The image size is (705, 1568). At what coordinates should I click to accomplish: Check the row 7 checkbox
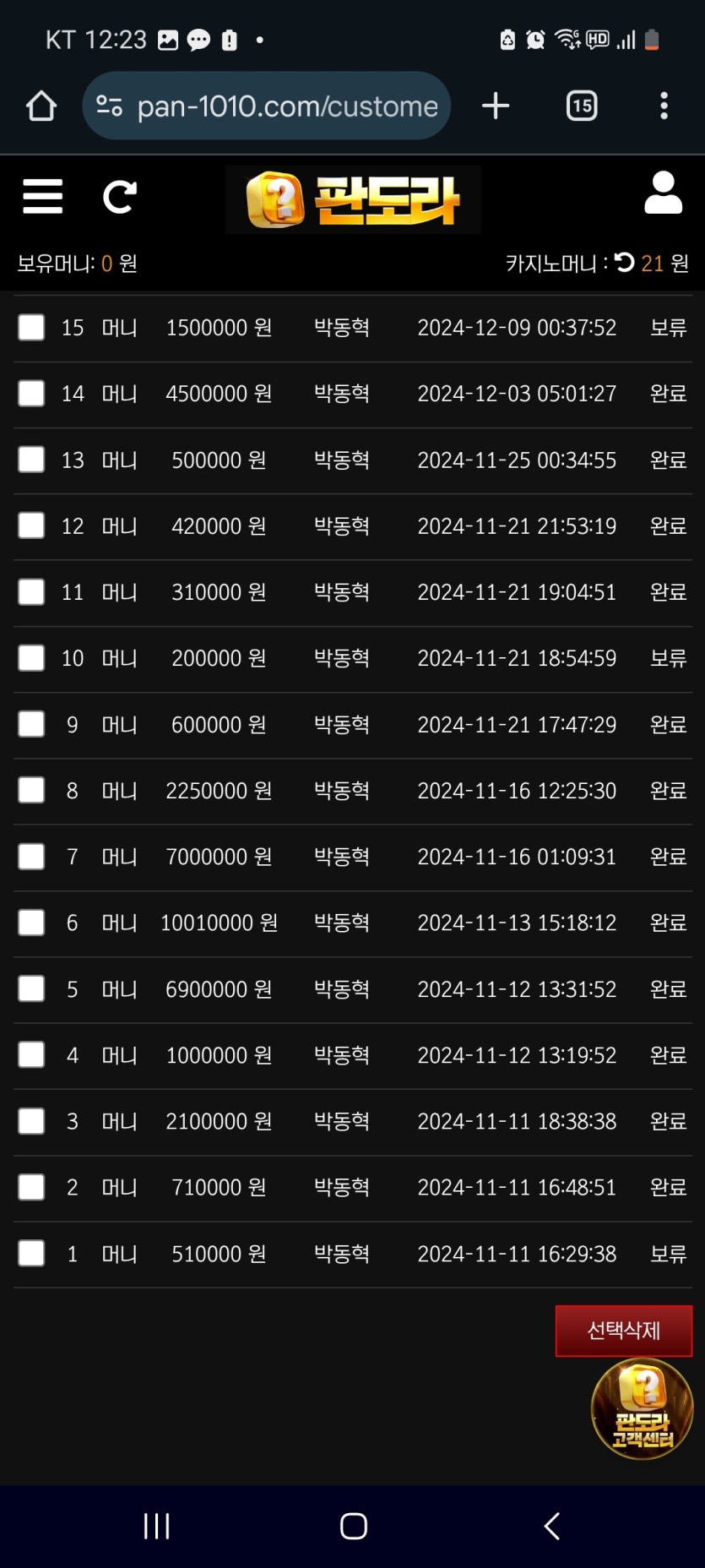coord(32,857)
